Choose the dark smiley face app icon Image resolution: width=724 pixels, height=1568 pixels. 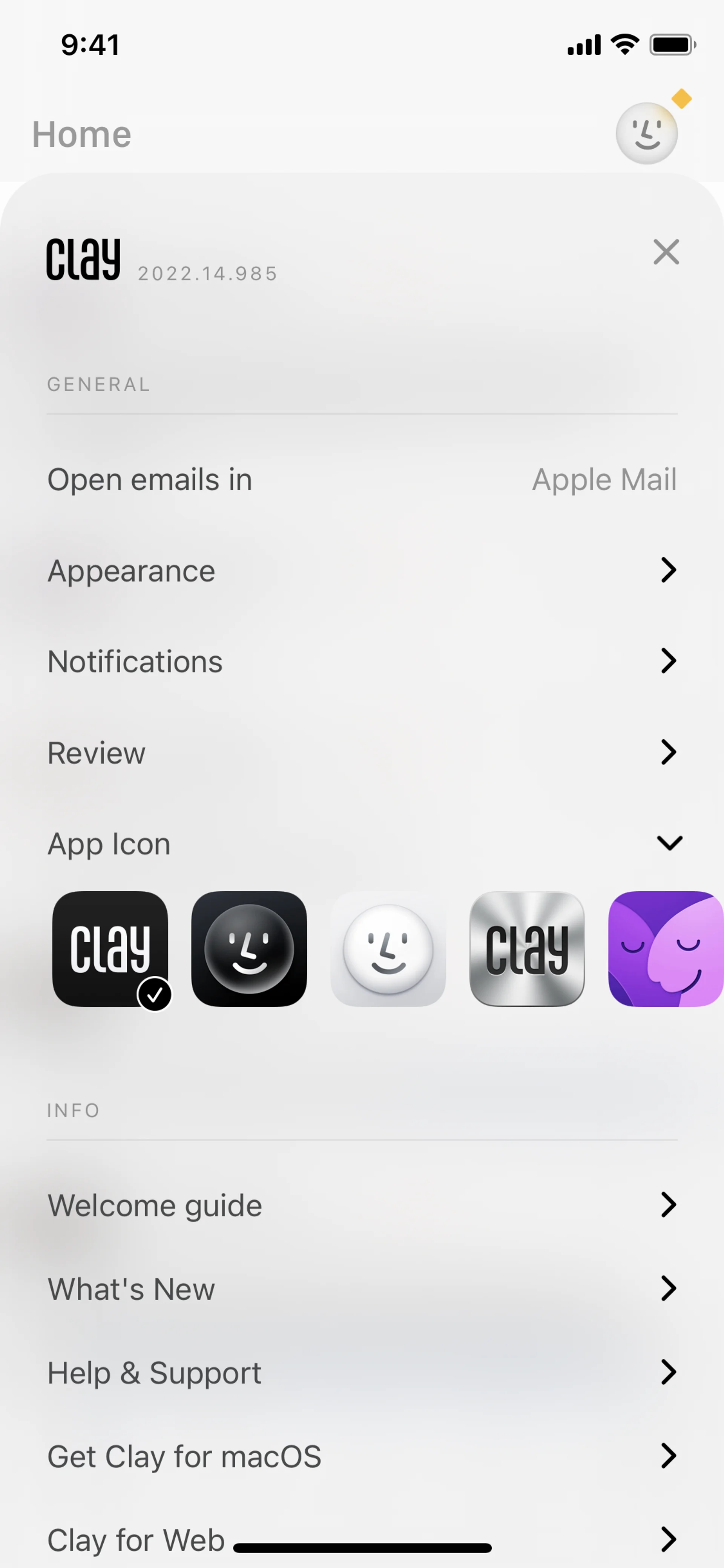pos(249,948)
